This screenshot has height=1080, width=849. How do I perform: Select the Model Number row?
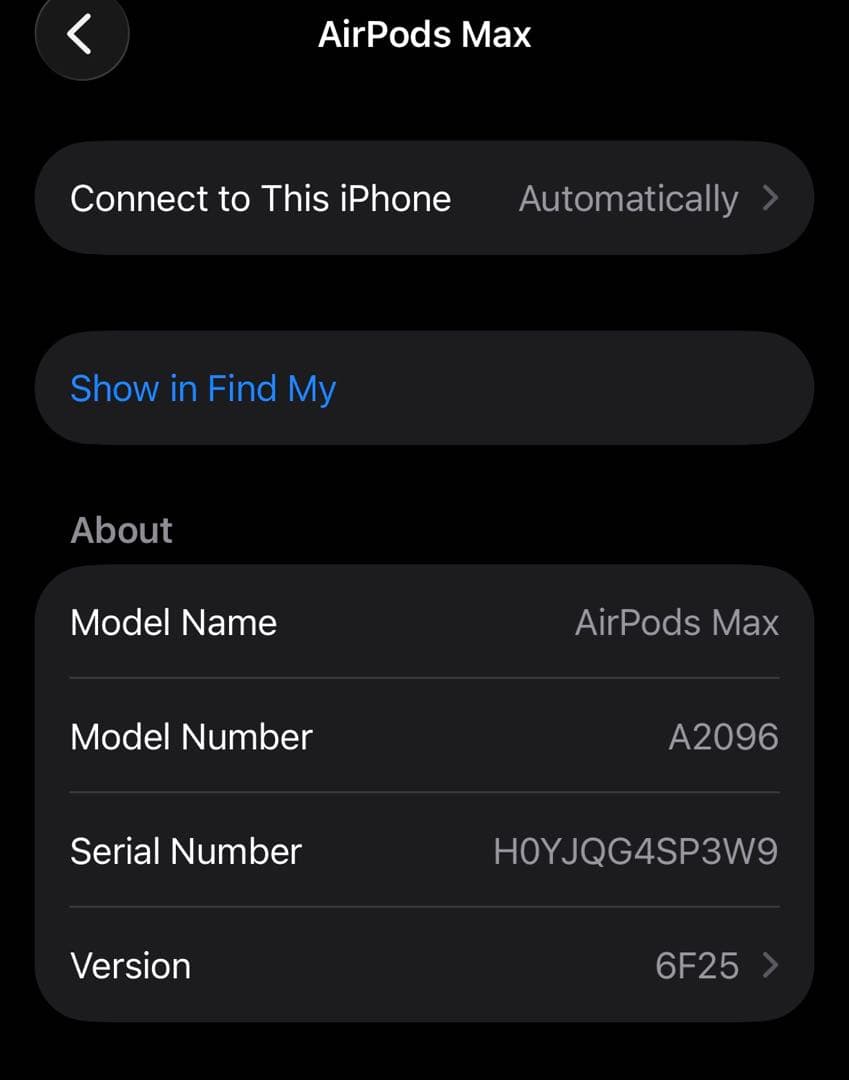[424, 737]
